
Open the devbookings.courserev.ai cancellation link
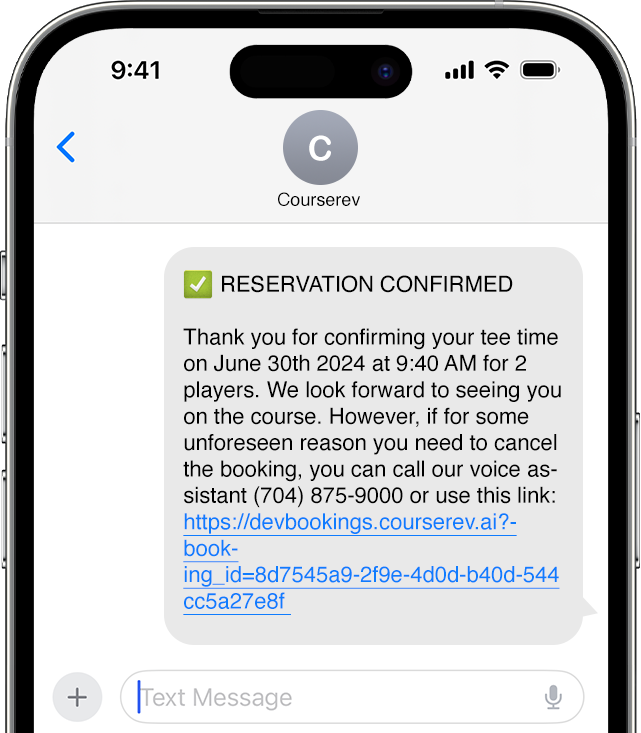click(350, 523)
